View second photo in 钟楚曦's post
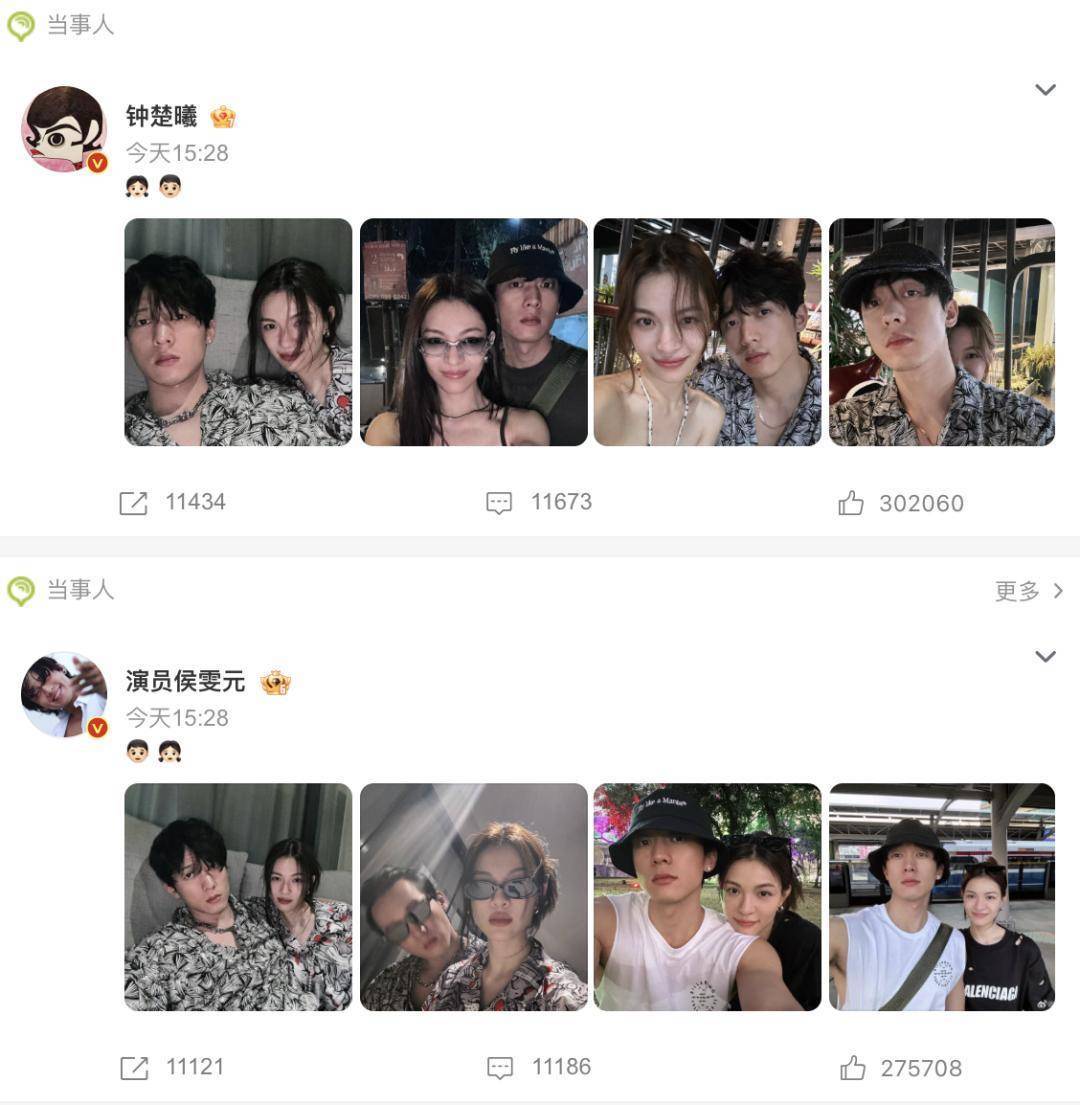This screenshot has height=1105, width=1080. (473, 332)
